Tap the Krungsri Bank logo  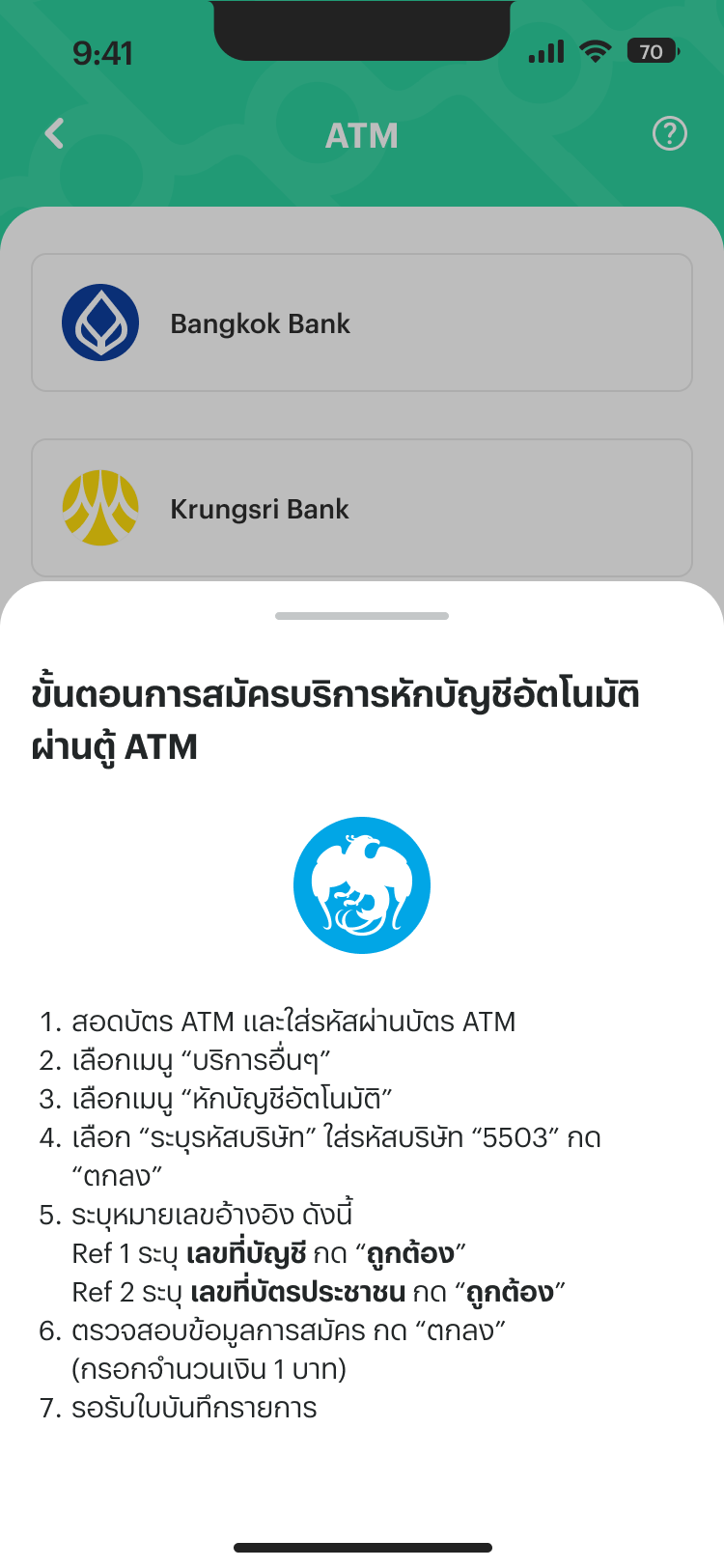(x=99, y=508)
